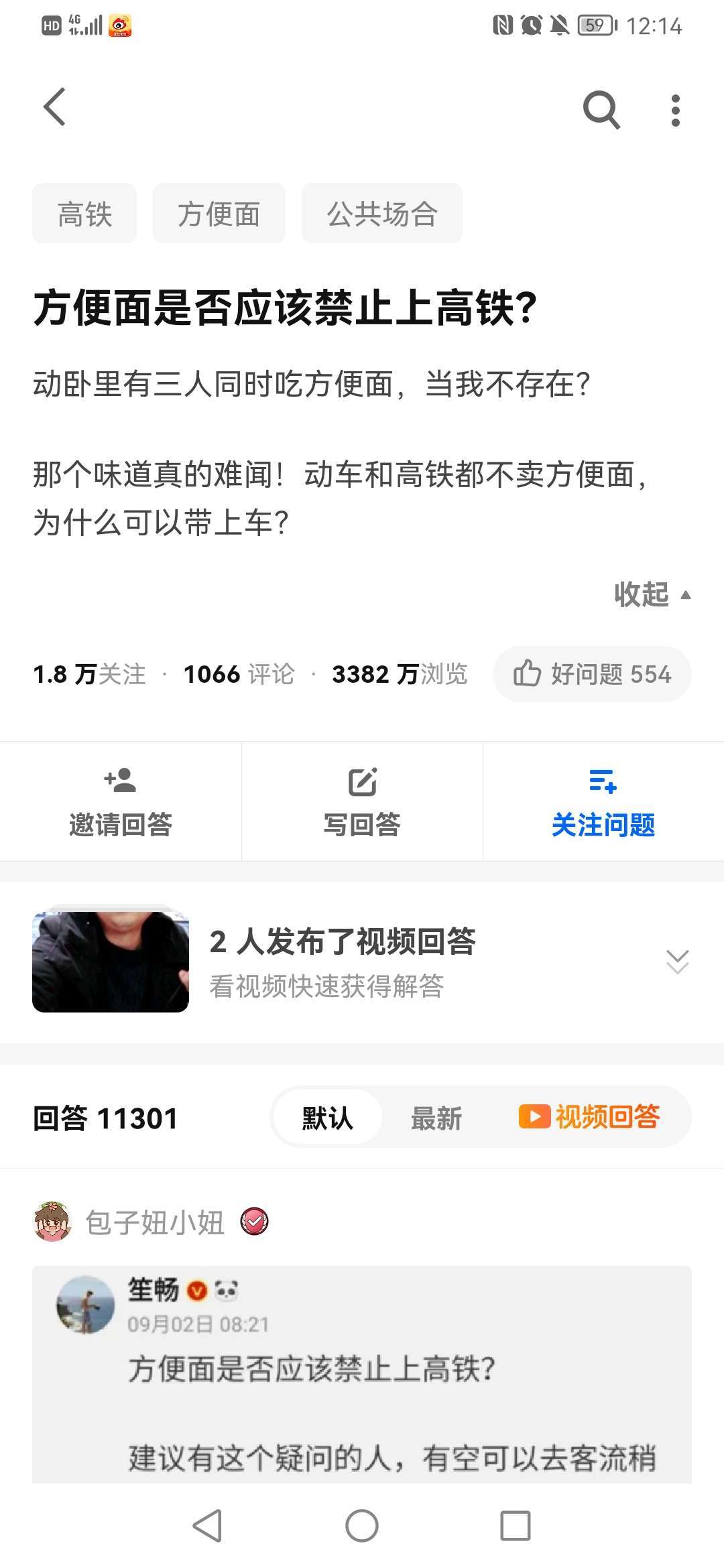
Task: Open the three-dot overflow menu
Action: [x=675, y=111]
